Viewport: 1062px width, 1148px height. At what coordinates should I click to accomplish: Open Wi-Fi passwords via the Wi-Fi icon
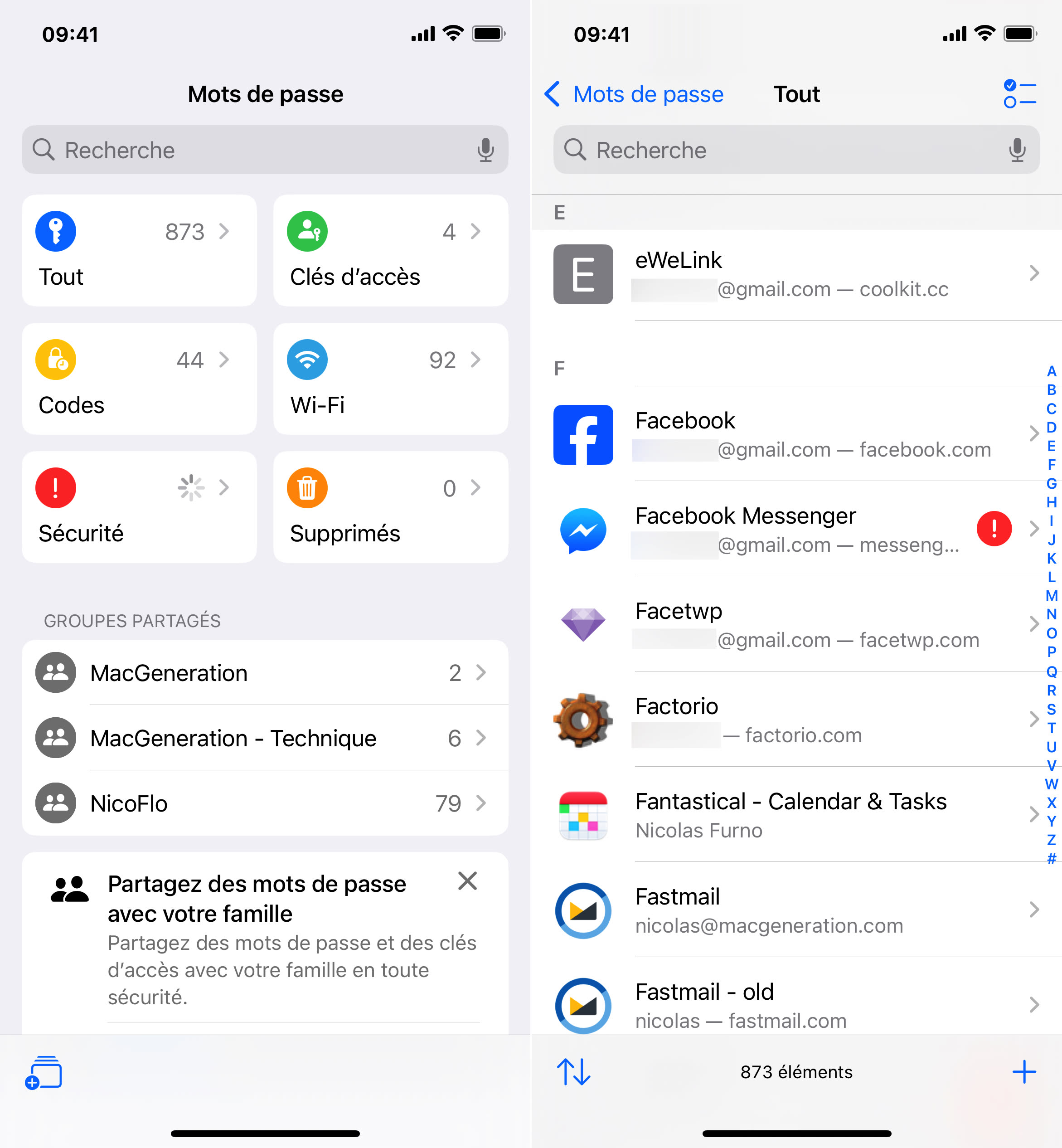(307, 359)
